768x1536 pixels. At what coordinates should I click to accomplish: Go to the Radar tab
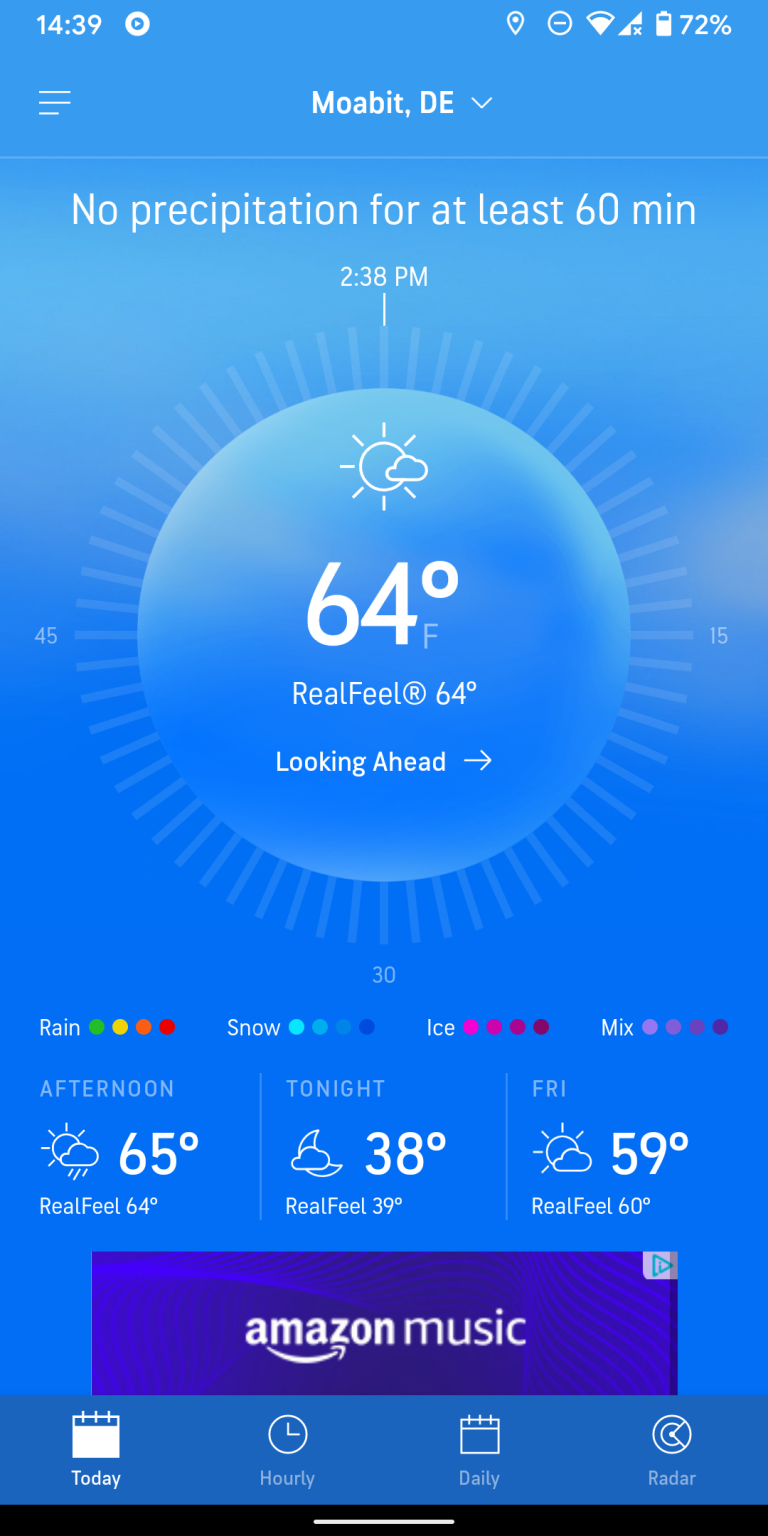[x=671, y=1450]
